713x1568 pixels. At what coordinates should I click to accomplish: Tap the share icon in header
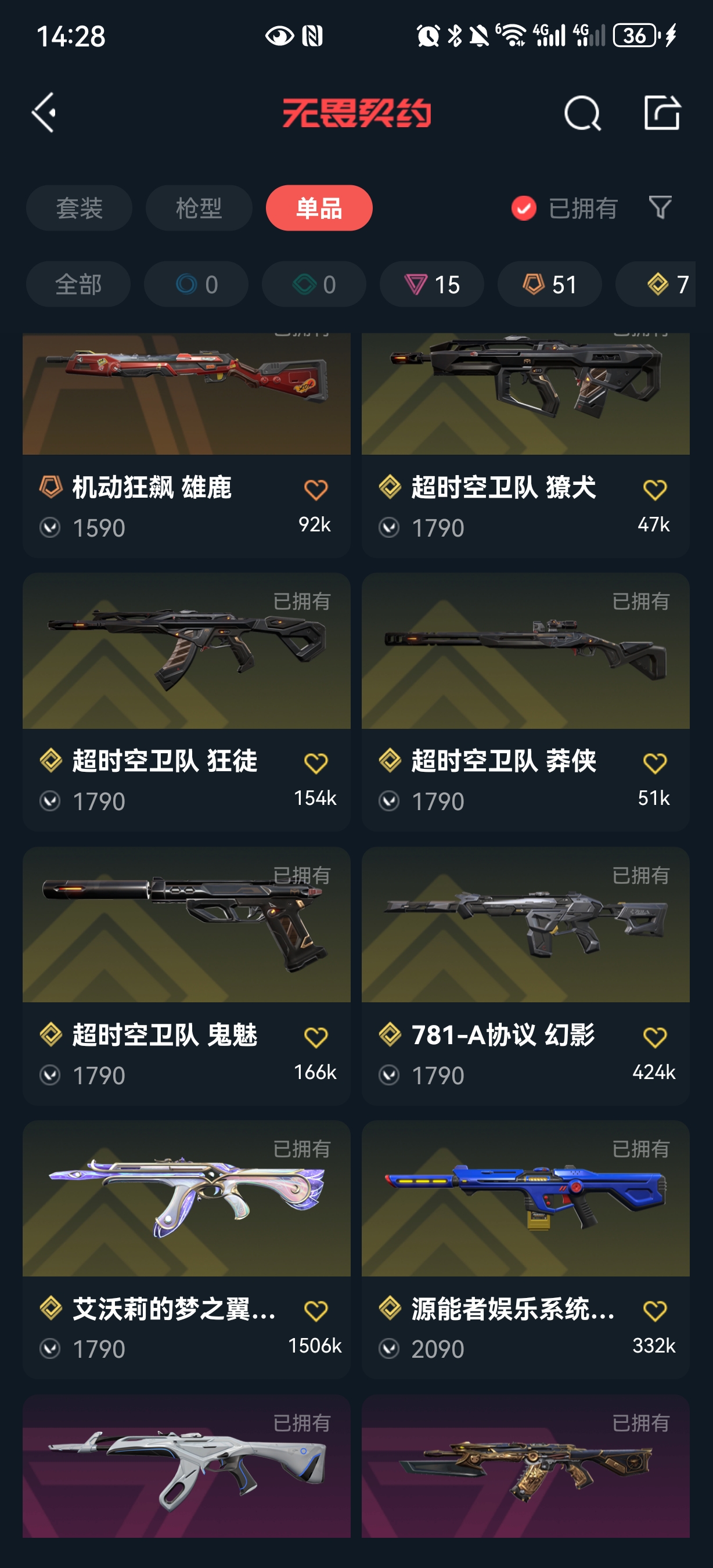tap(661, 113)
